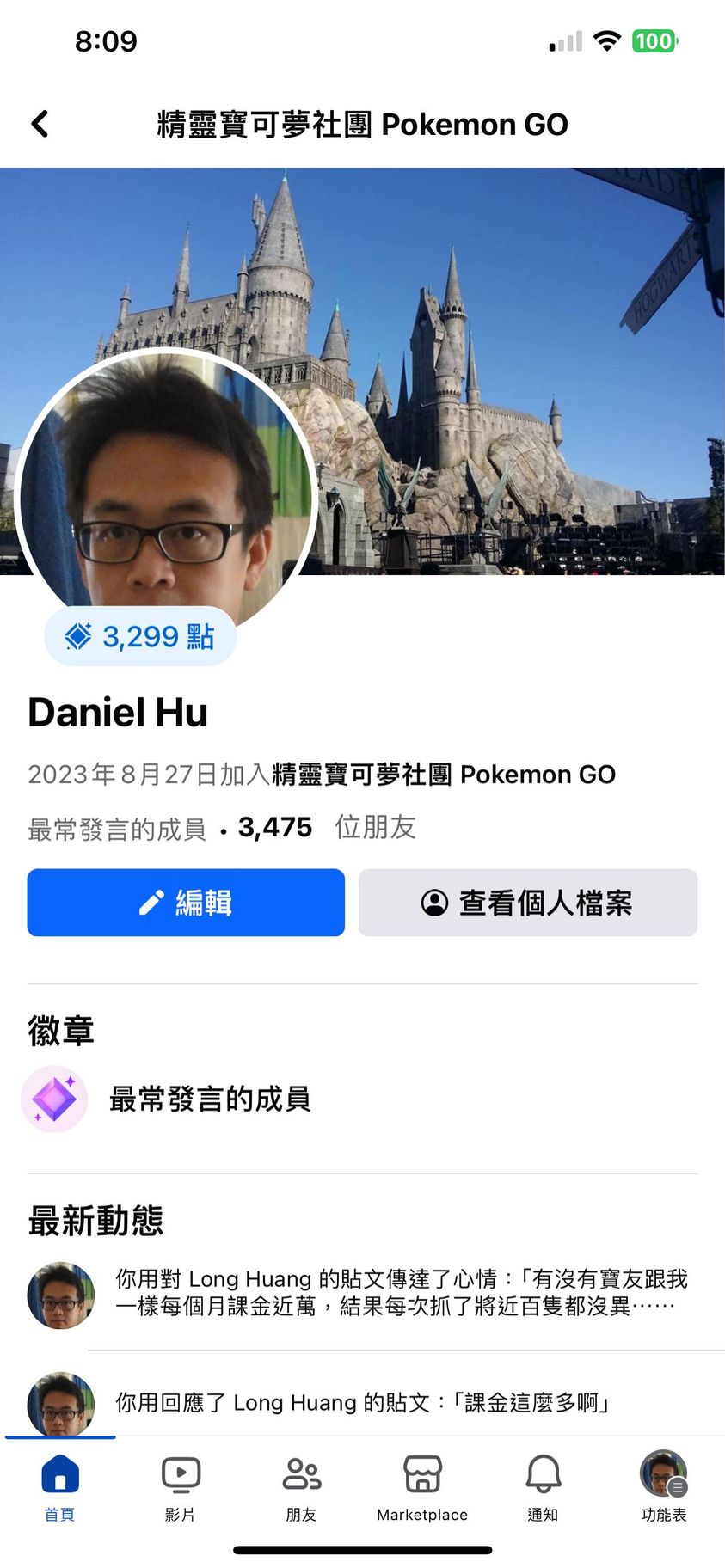Switch to the 朋友 friends tab

pos(301,1488)
